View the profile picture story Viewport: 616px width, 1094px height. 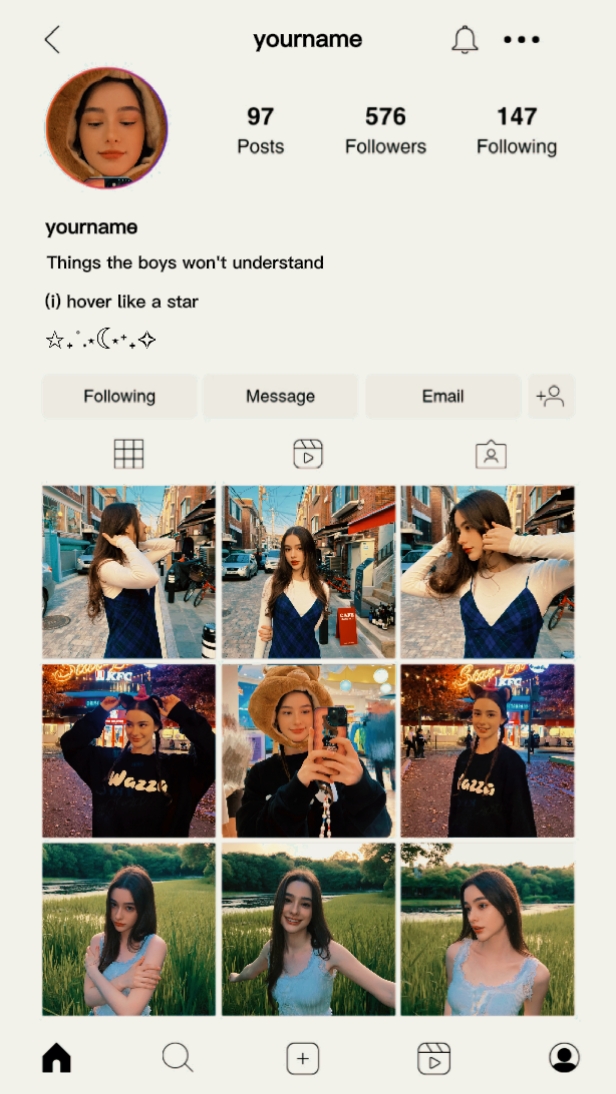[x=107, y=128]
